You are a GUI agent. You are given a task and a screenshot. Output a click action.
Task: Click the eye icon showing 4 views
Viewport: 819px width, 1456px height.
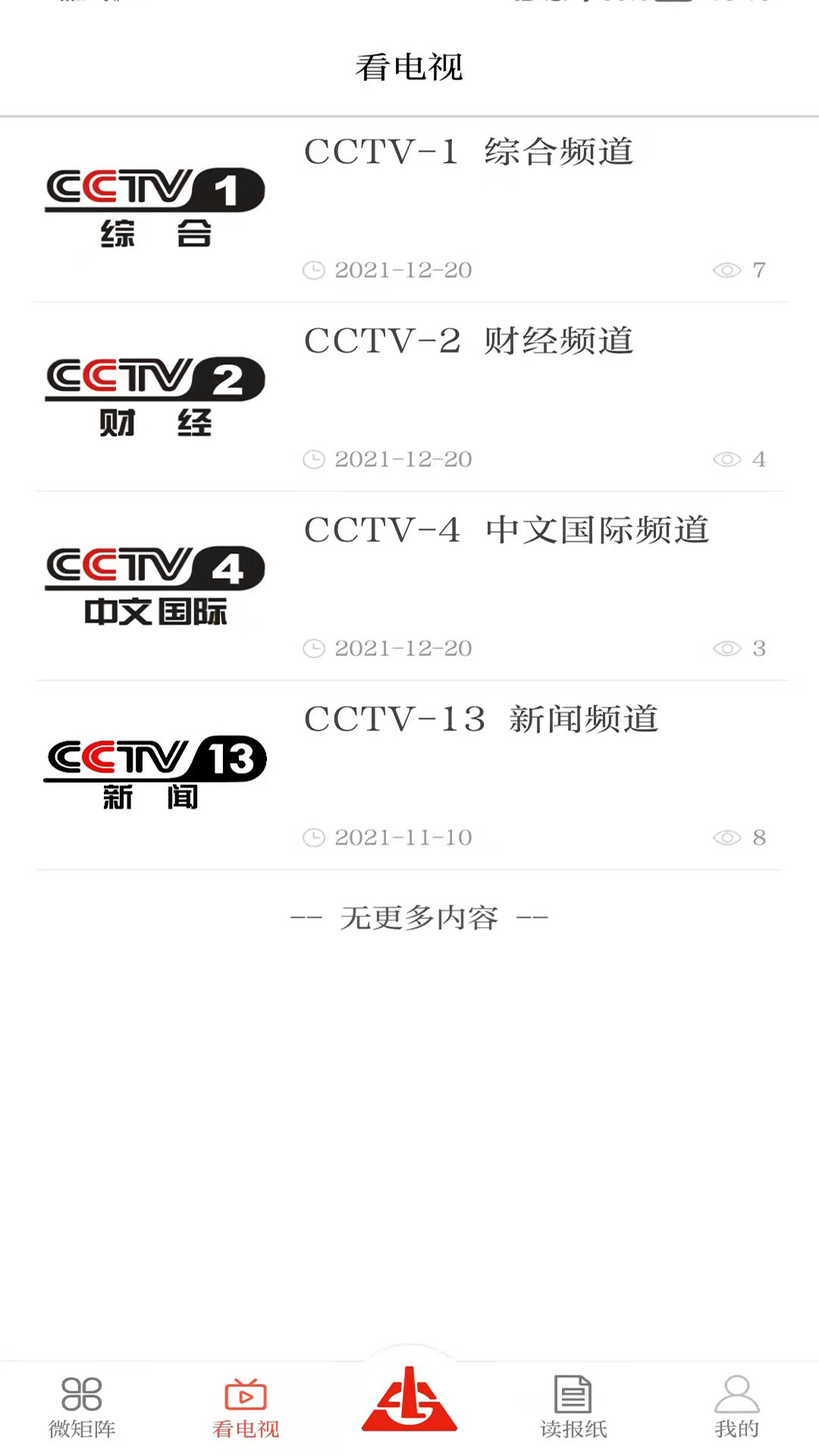[x=730, y=460]
